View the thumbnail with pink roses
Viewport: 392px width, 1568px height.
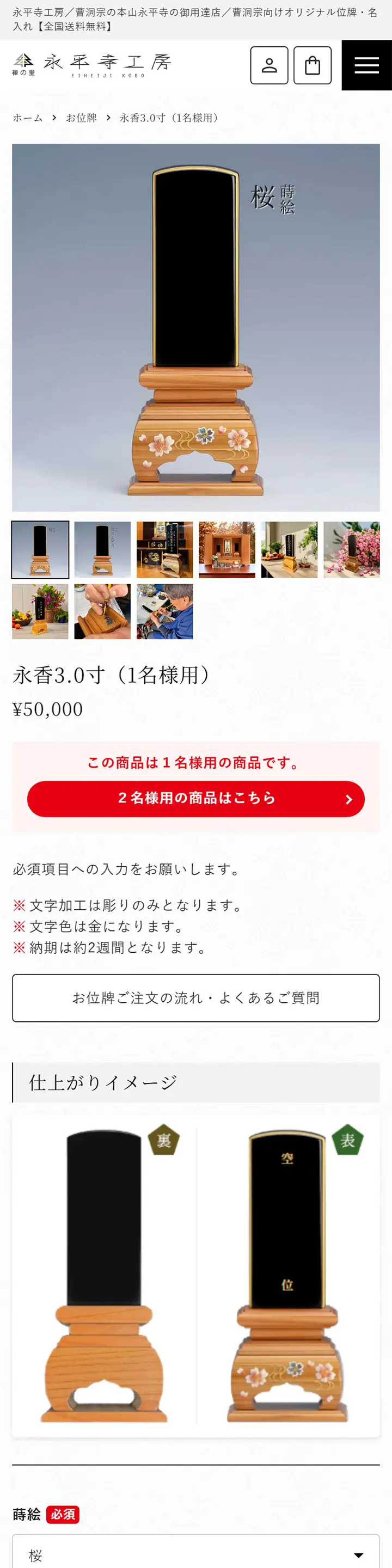351,550
